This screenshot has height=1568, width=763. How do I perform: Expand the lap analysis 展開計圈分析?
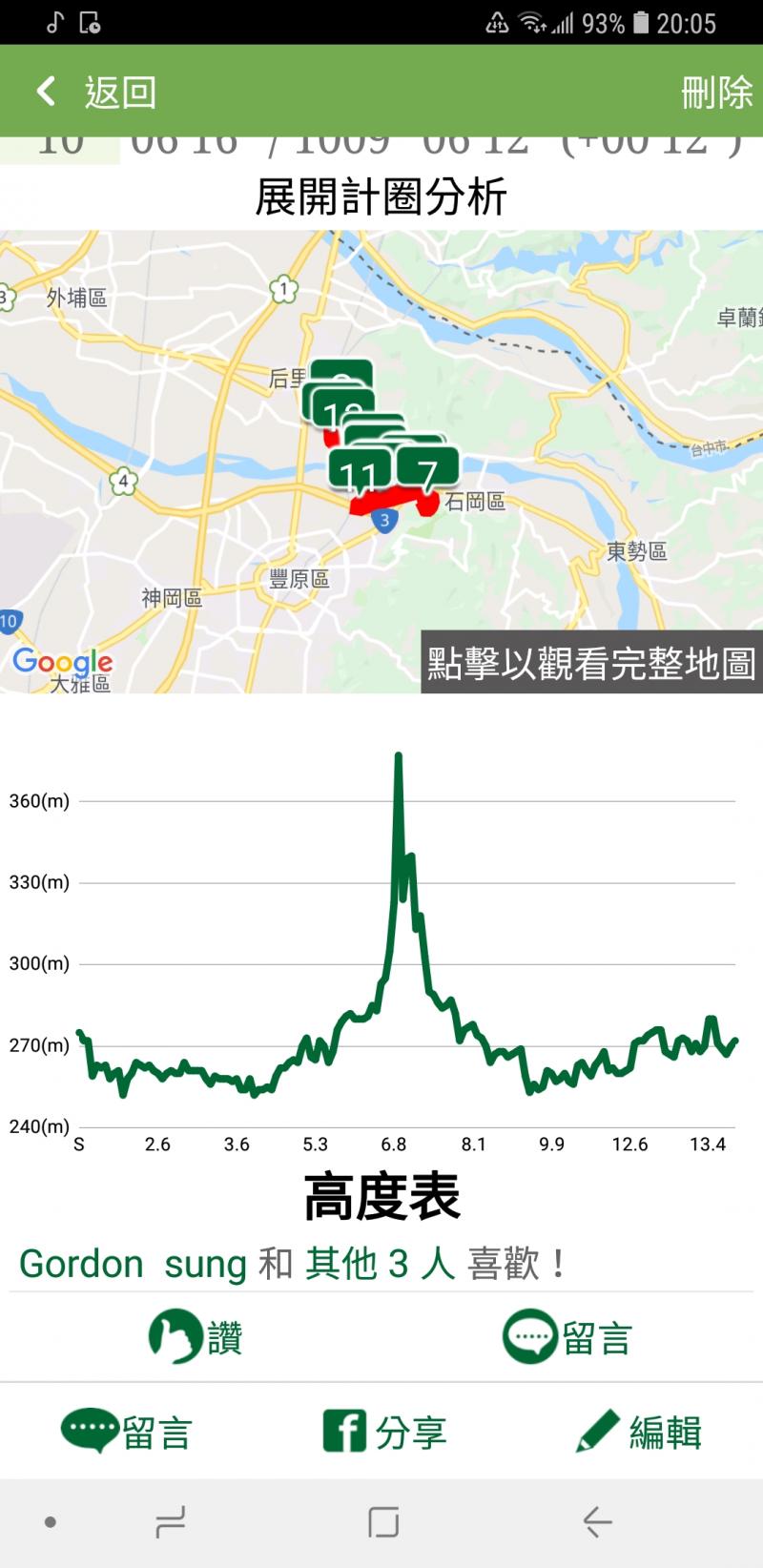click(381, 197)
